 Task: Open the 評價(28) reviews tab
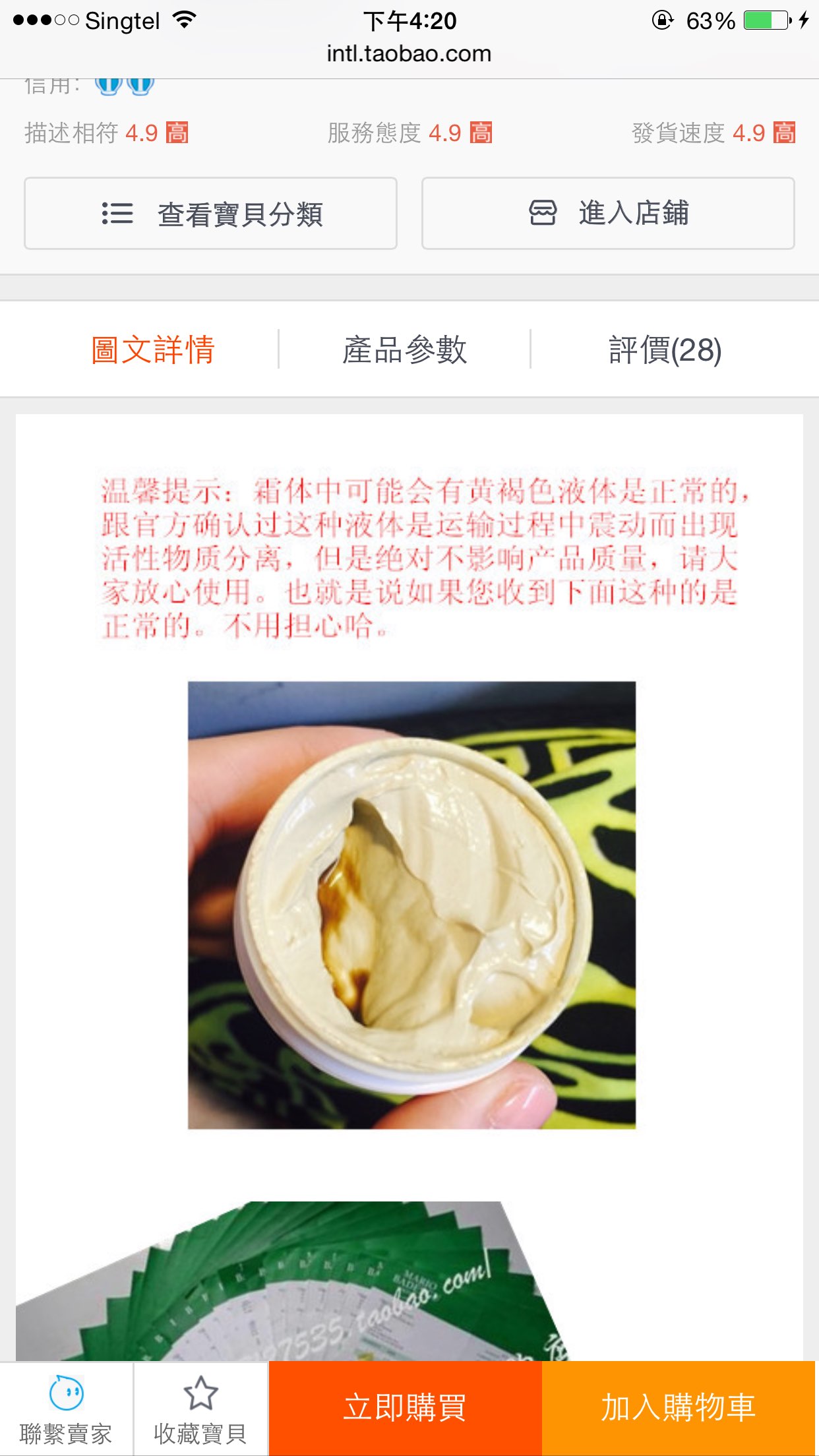coord(665,349)
